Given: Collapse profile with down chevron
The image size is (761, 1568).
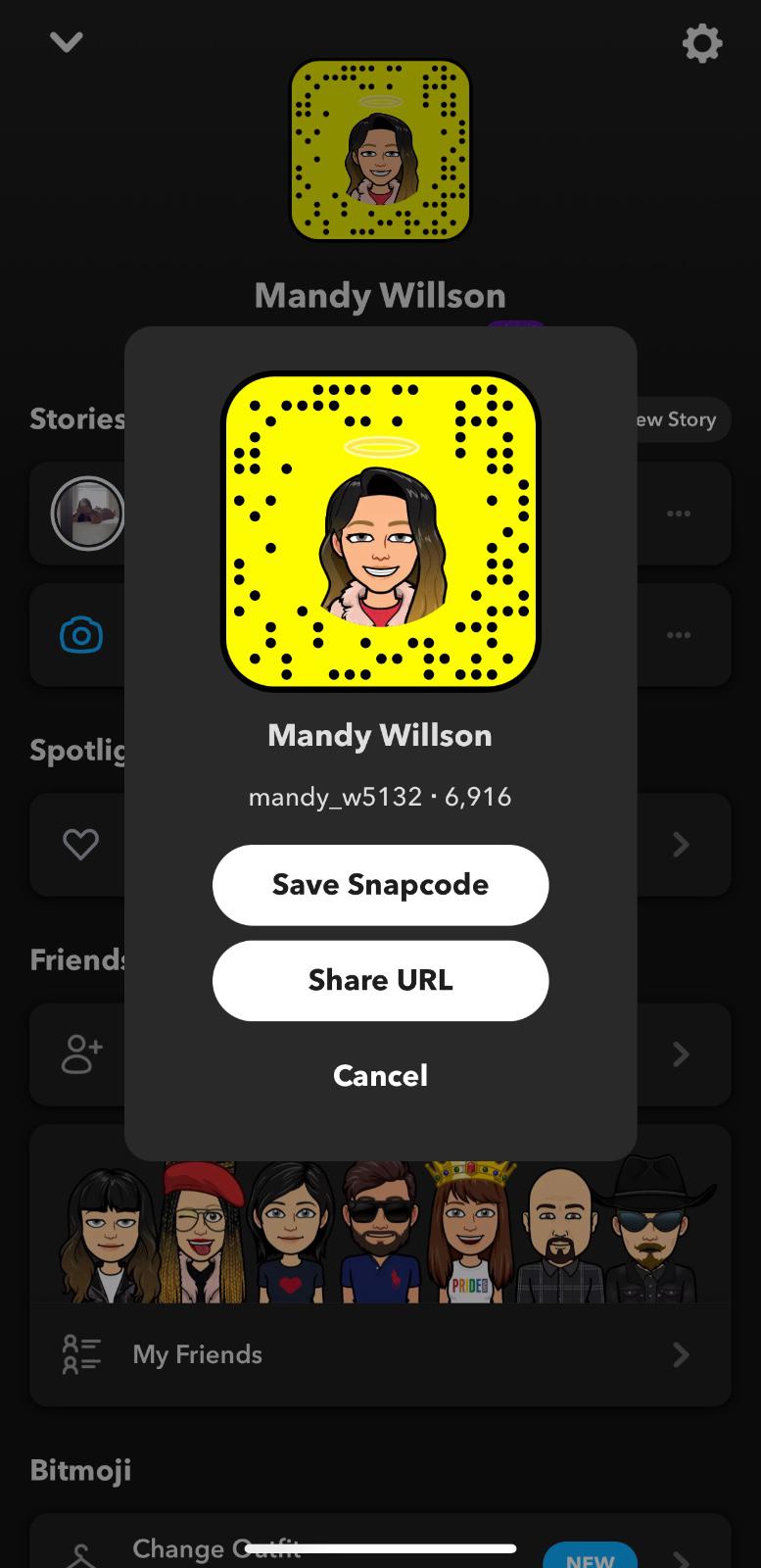Looking at the screenshot, I should (x=67, y=42).
